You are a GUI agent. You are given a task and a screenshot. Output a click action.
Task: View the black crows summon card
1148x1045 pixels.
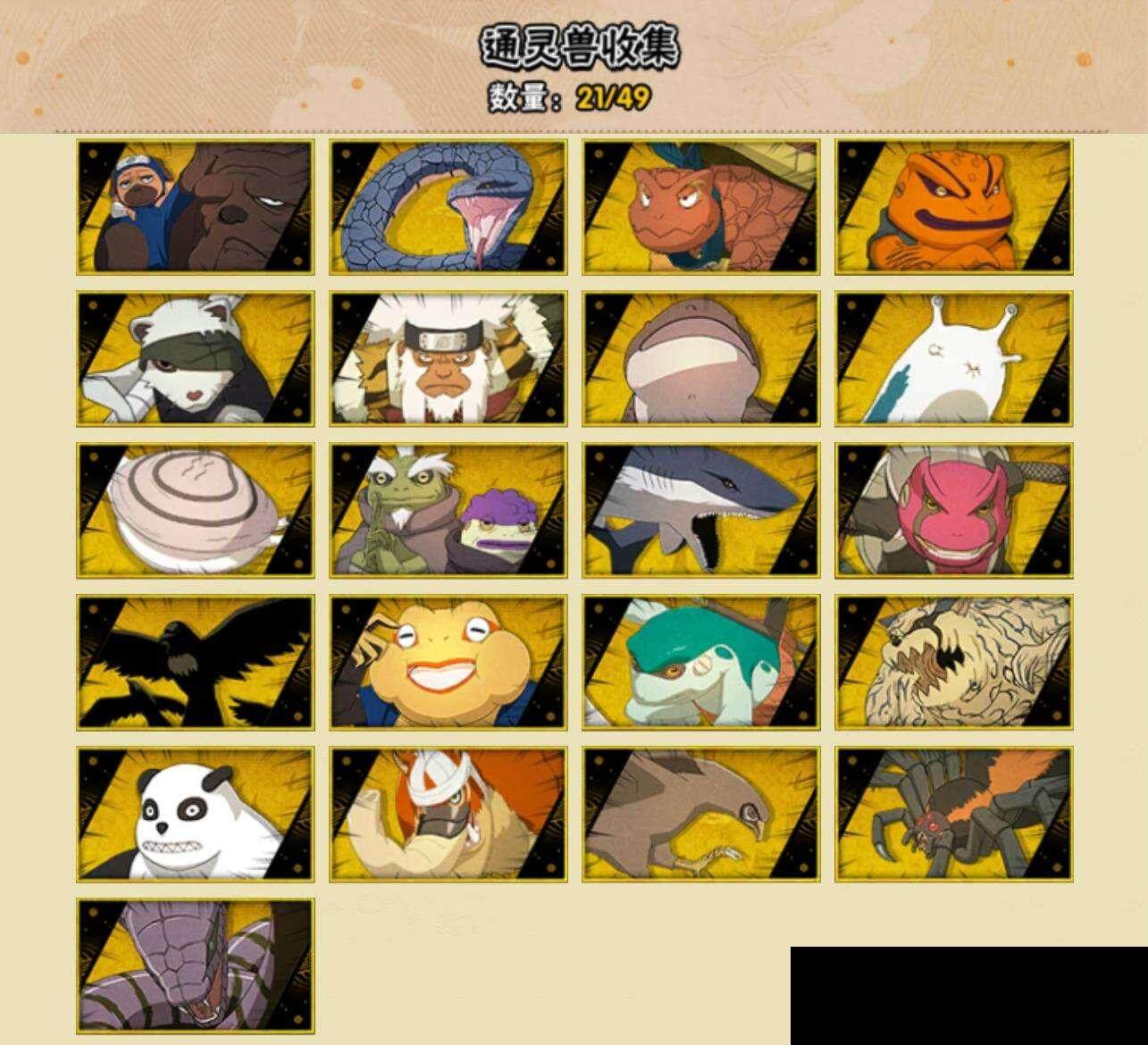click(x=195, y=663)
